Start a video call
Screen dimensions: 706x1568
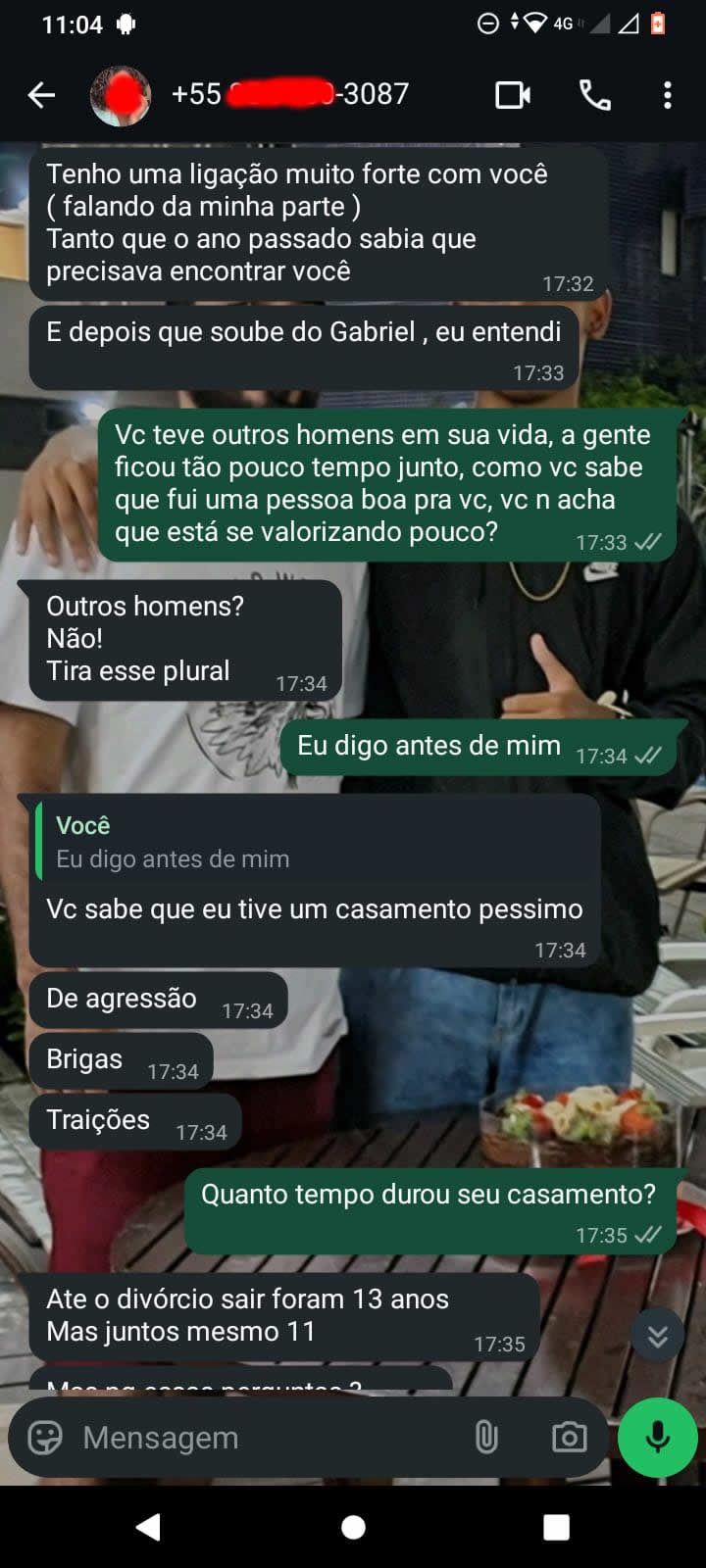512,95
